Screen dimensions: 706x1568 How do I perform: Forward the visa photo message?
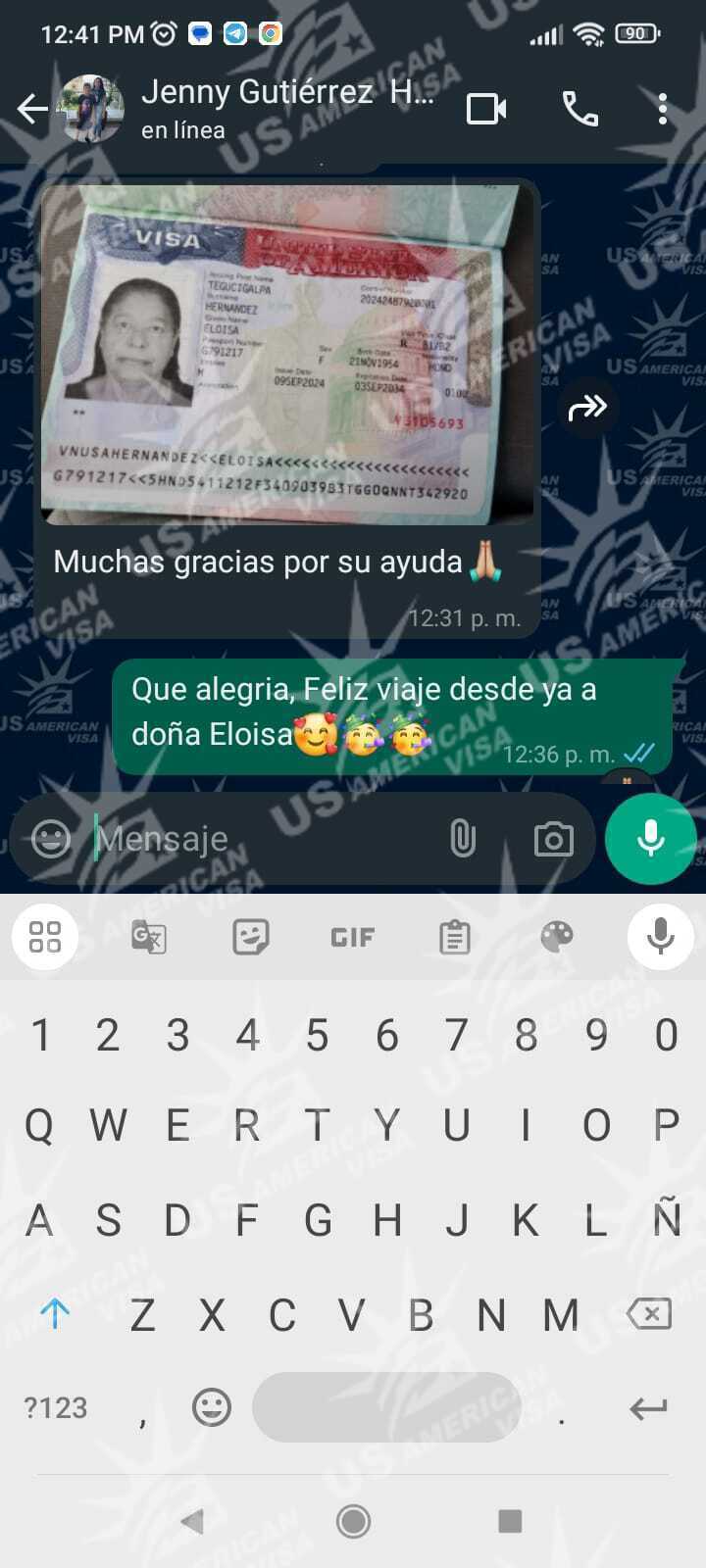587,407
